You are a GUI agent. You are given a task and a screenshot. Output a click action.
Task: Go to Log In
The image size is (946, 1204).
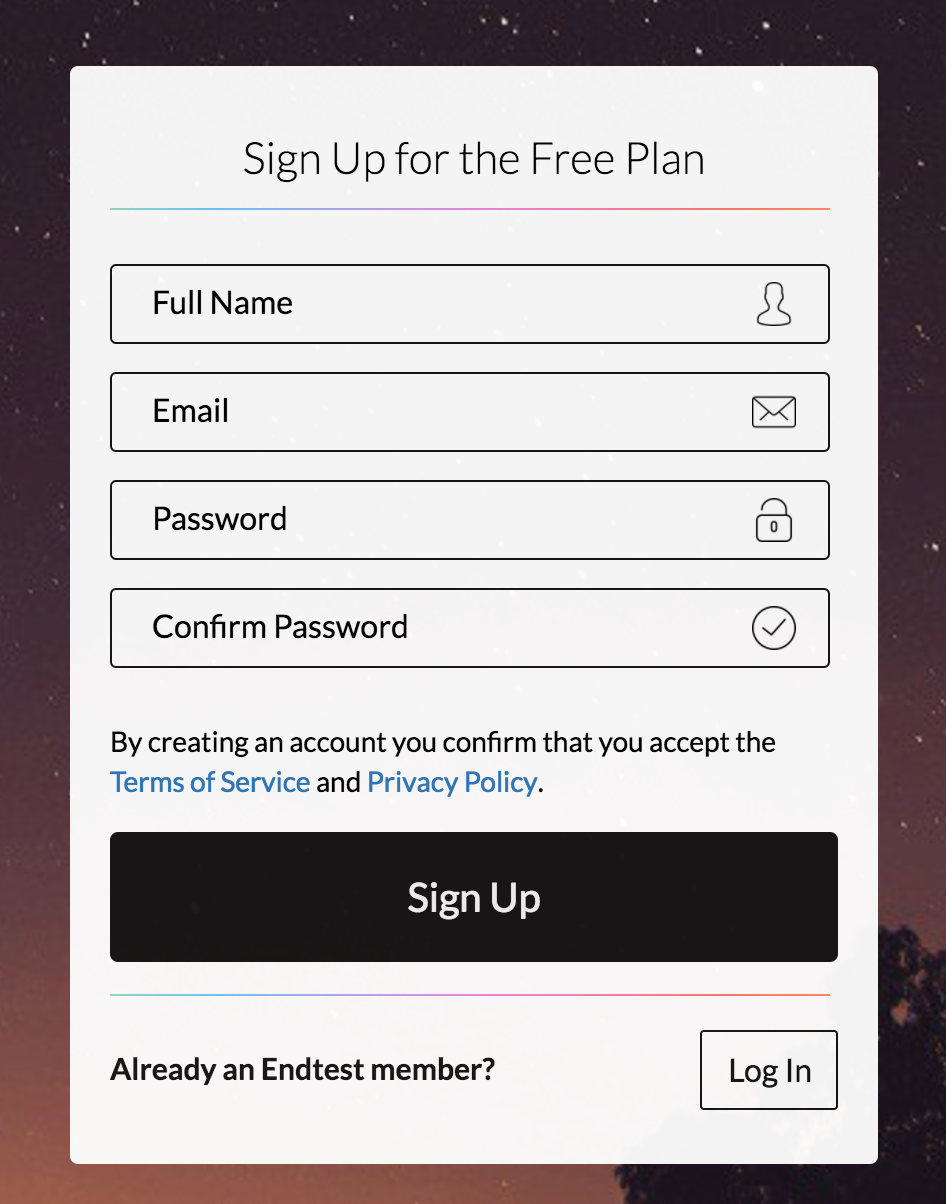768,1070
